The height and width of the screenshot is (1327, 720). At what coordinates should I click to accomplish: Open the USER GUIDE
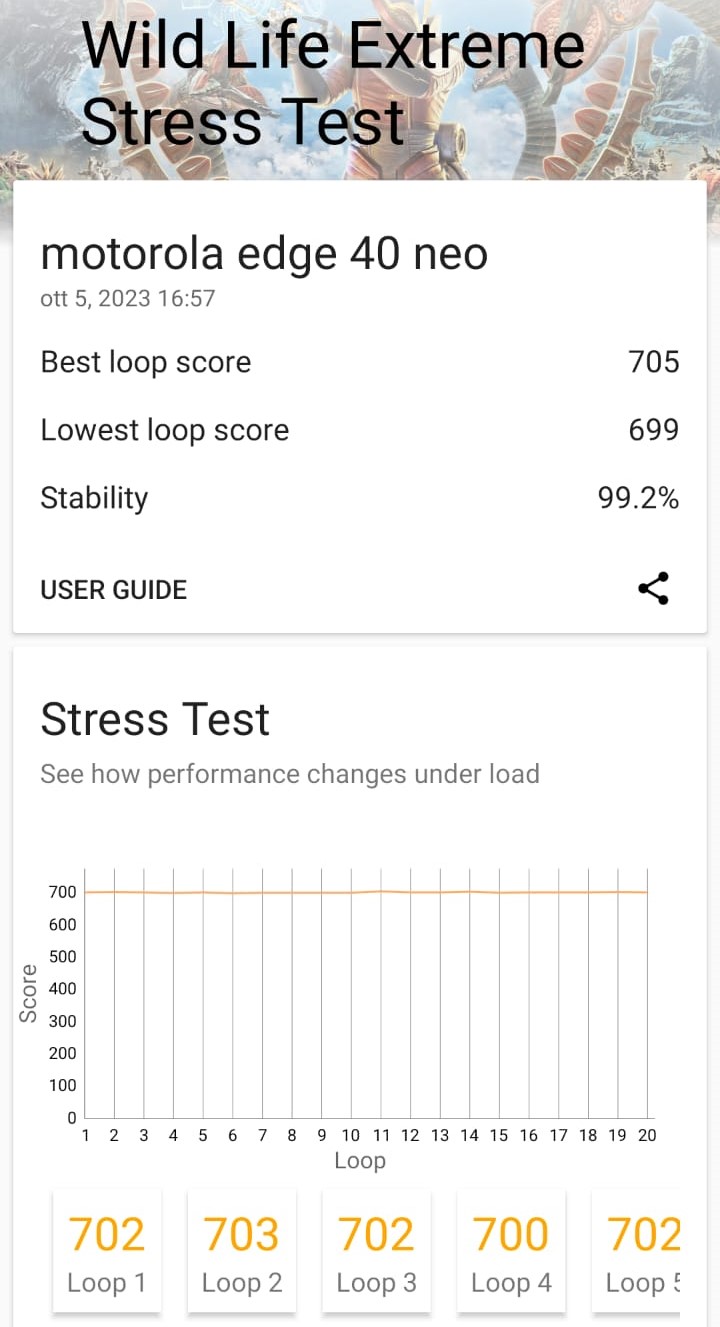pos(113,589)
